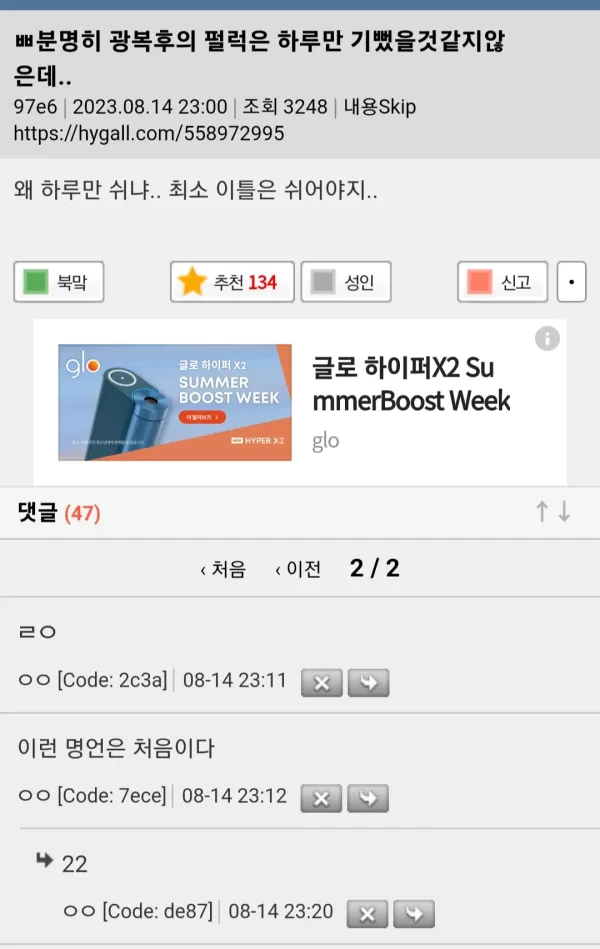Delete the reply by Code de87
Image resolution: width=600 pixels, height=949 pixels.
click(367, 913)
